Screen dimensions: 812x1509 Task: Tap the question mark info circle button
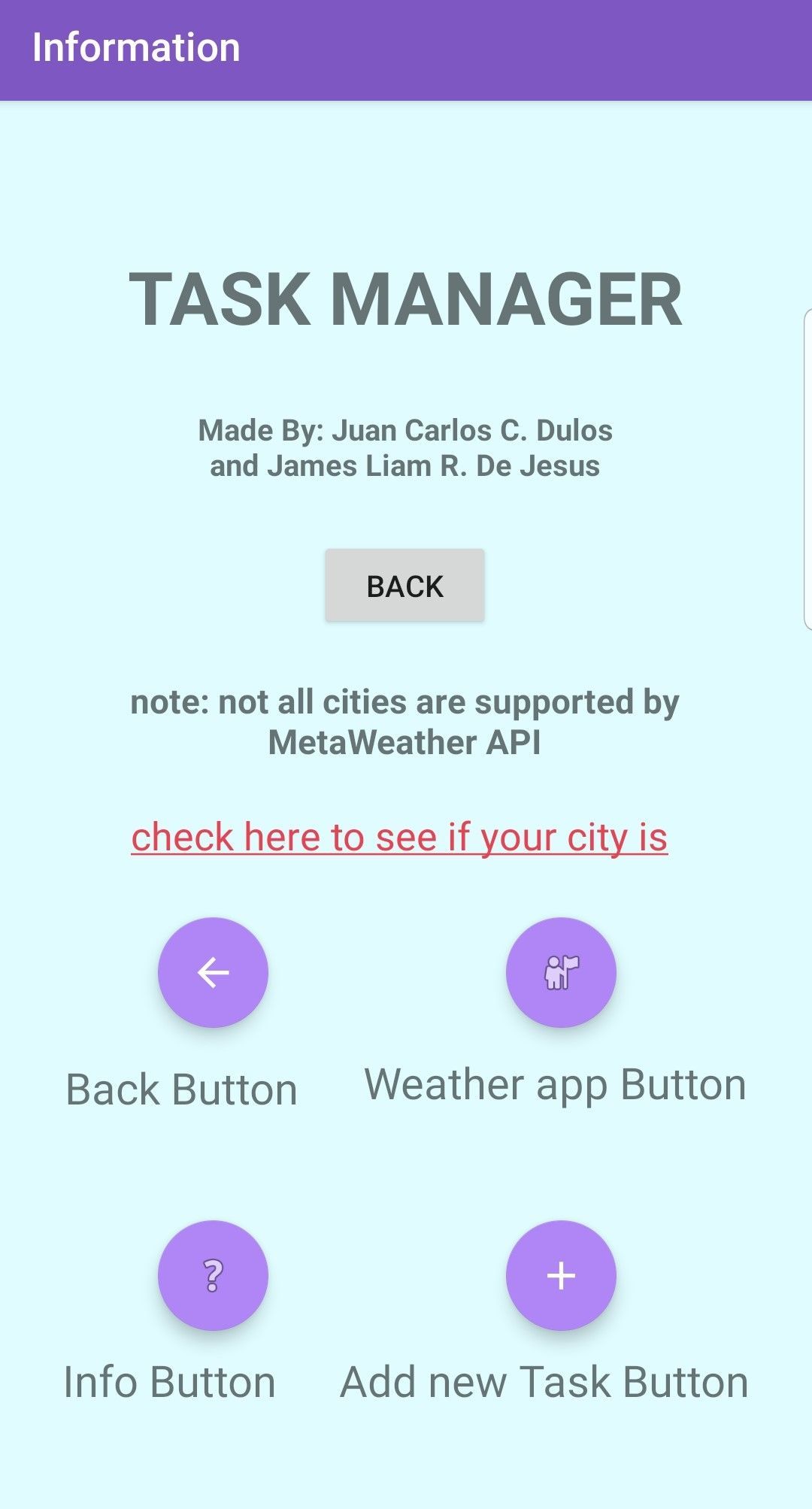(213, 1275)
